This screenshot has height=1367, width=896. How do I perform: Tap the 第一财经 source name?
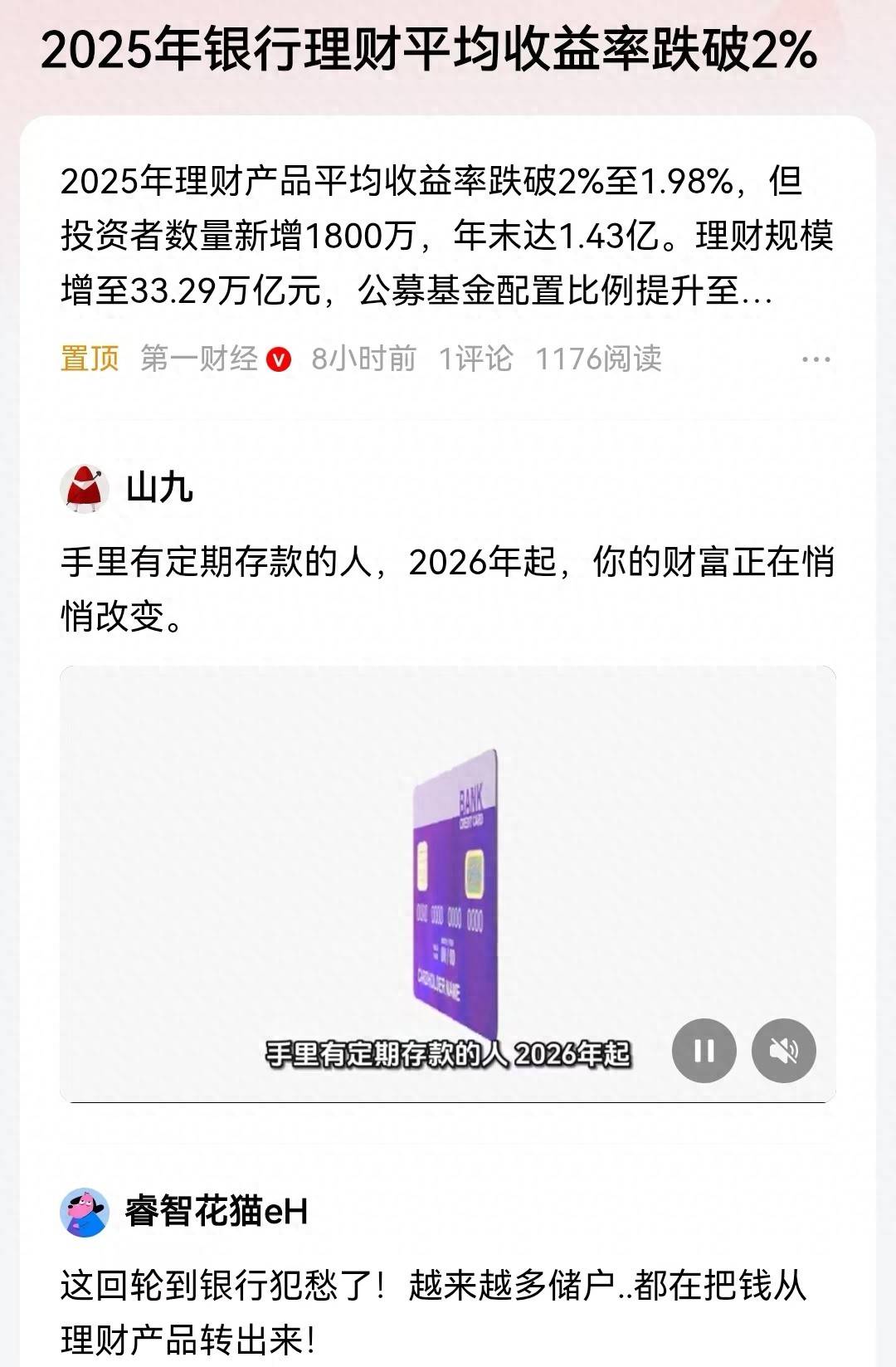[199, 359]
